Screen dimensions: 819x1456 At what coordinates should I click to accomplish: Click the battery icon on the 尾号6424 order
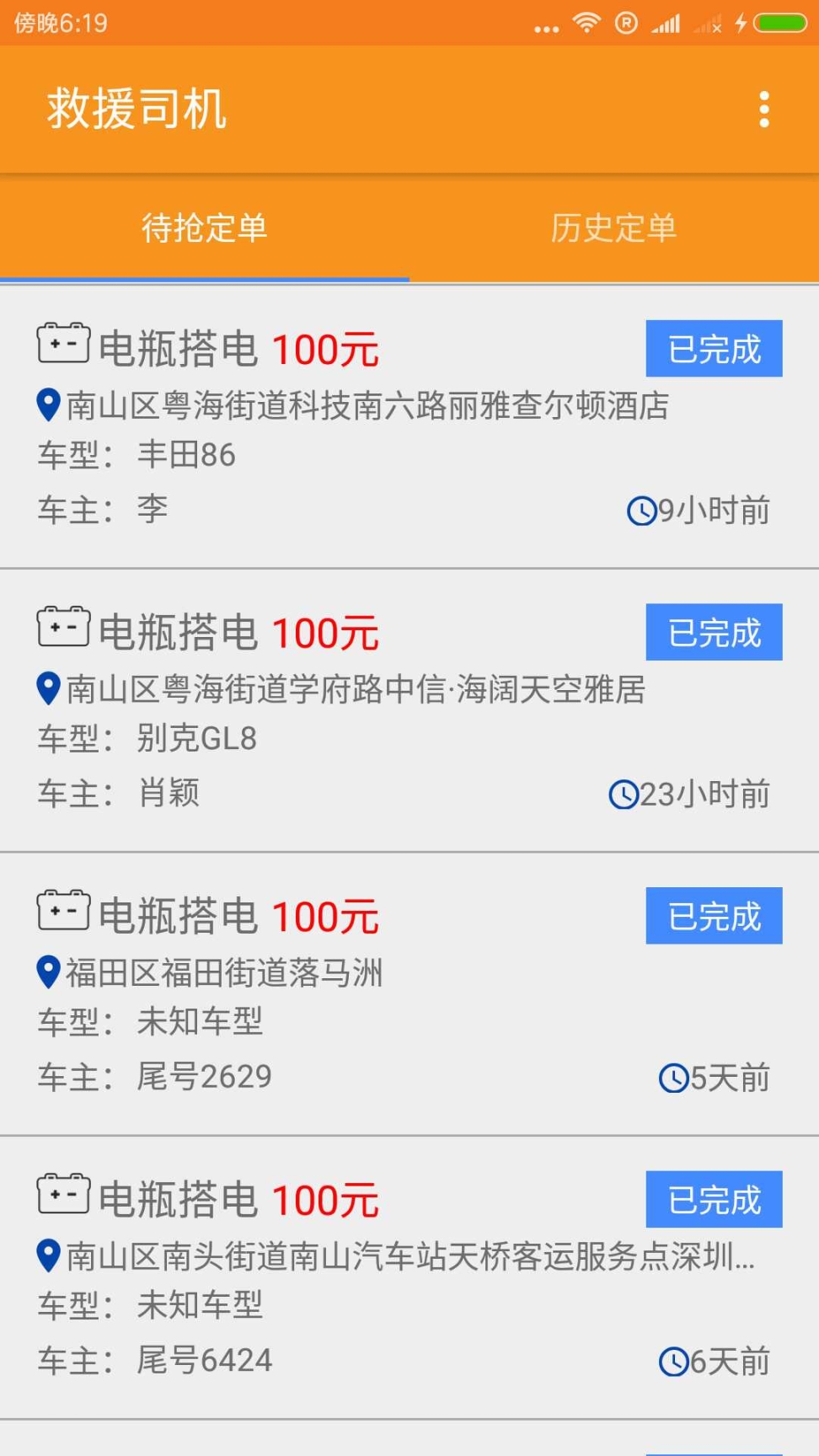point(64,1194)
